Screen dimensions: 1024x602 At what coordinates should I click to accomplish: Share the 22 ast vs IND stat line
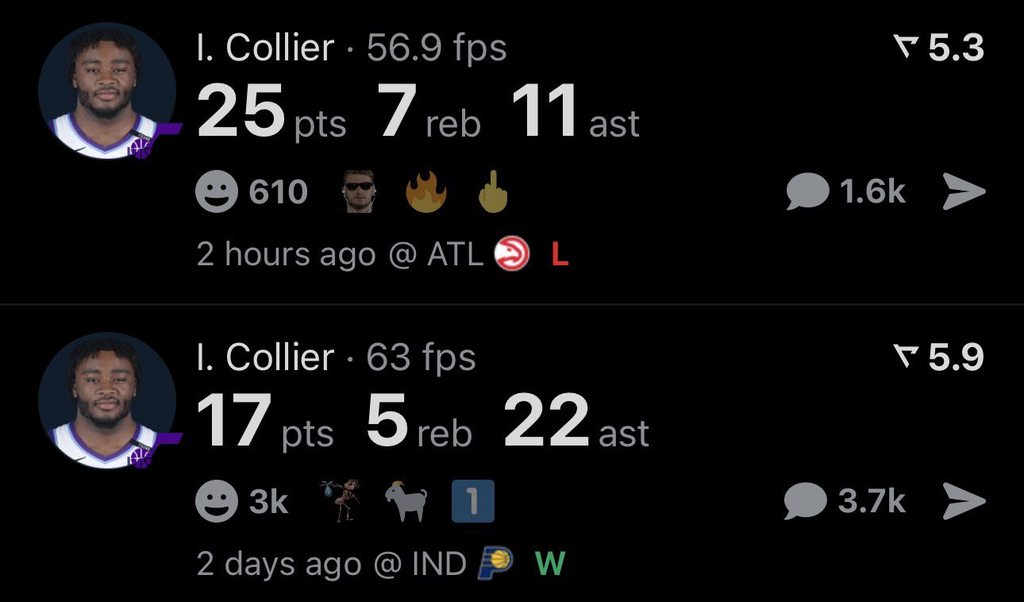pyautogui.click(x=963, y=502)
